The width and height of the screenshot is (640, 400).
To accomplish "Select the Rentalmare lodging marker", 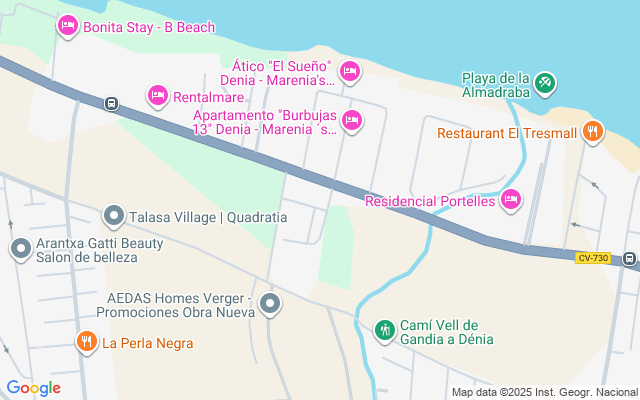I will click(157, 96).
